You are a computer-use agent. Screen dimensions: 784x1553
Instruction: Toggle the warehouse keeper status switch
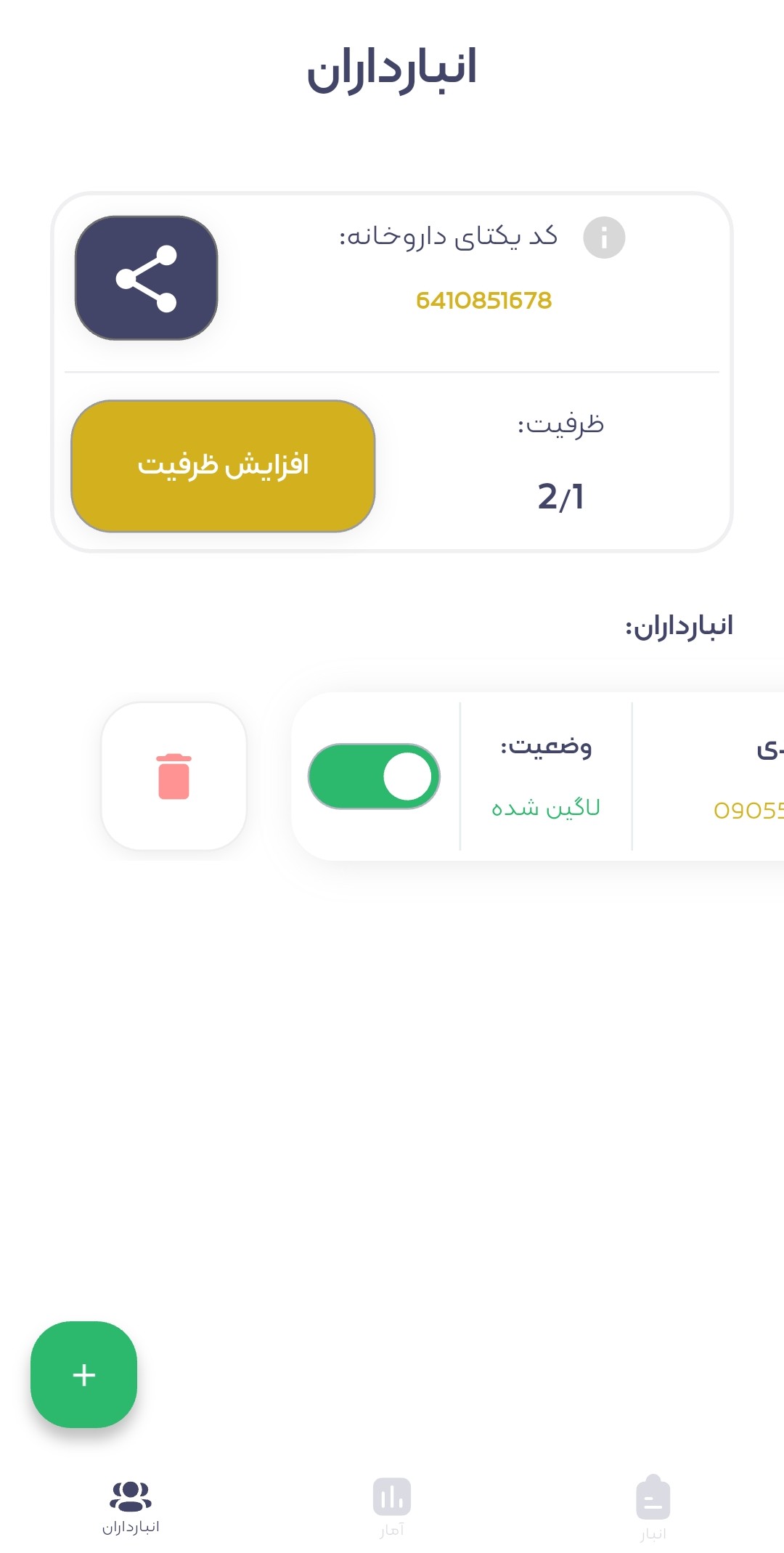374,776
